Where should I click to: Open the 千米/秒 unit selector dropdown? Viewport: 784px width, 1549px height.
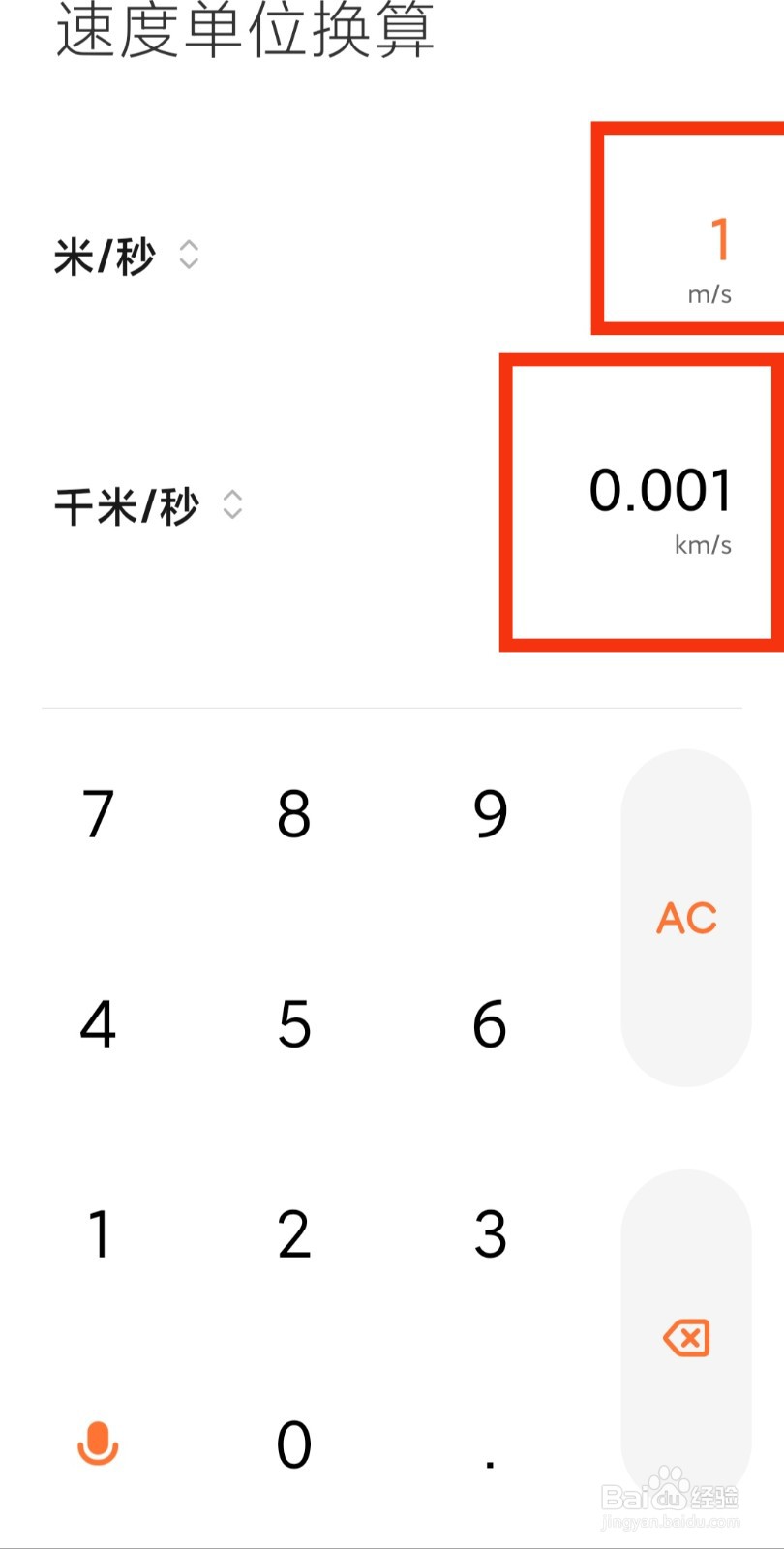click(x=232, y=505)
